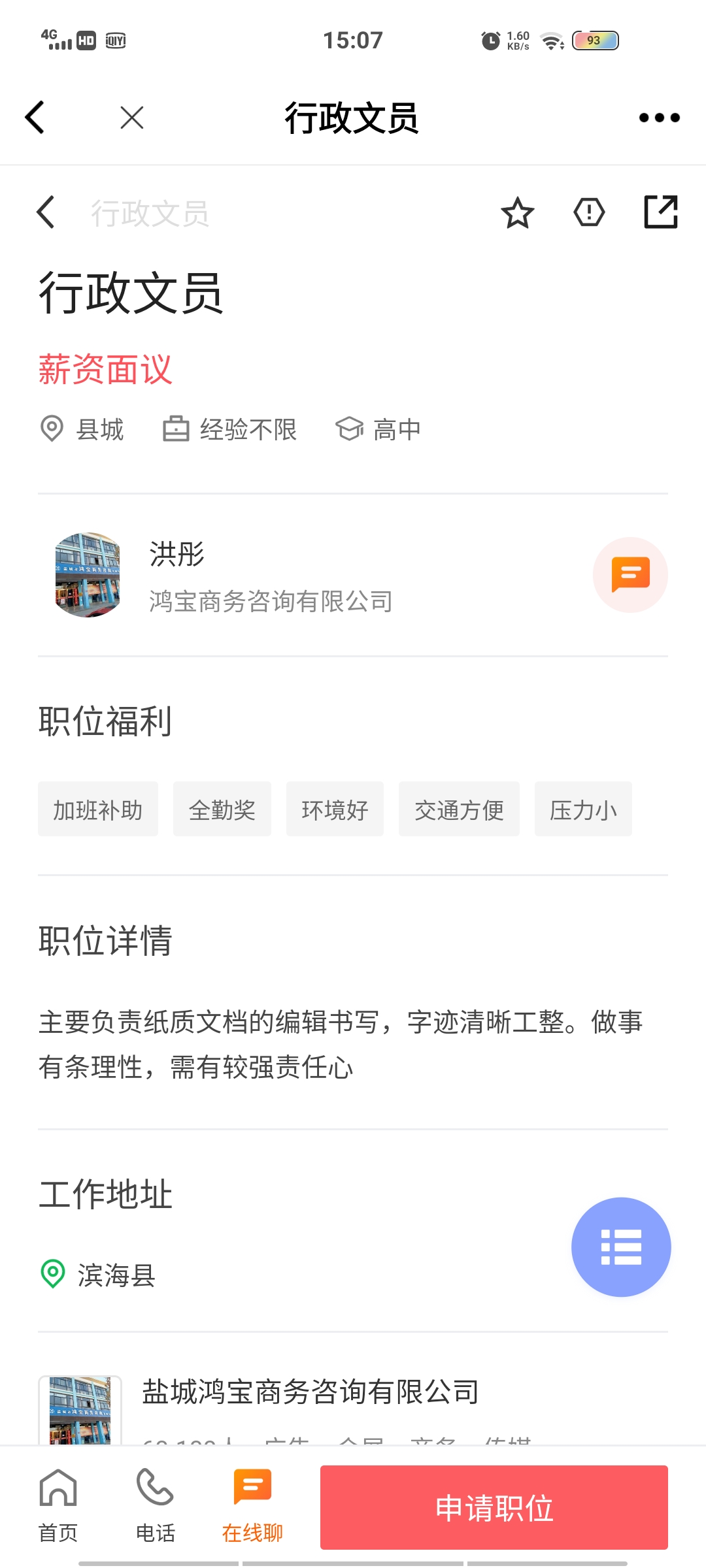Tap the back arrow beside gray 行政文员
706x1568 pixels.
click(46, 212)
